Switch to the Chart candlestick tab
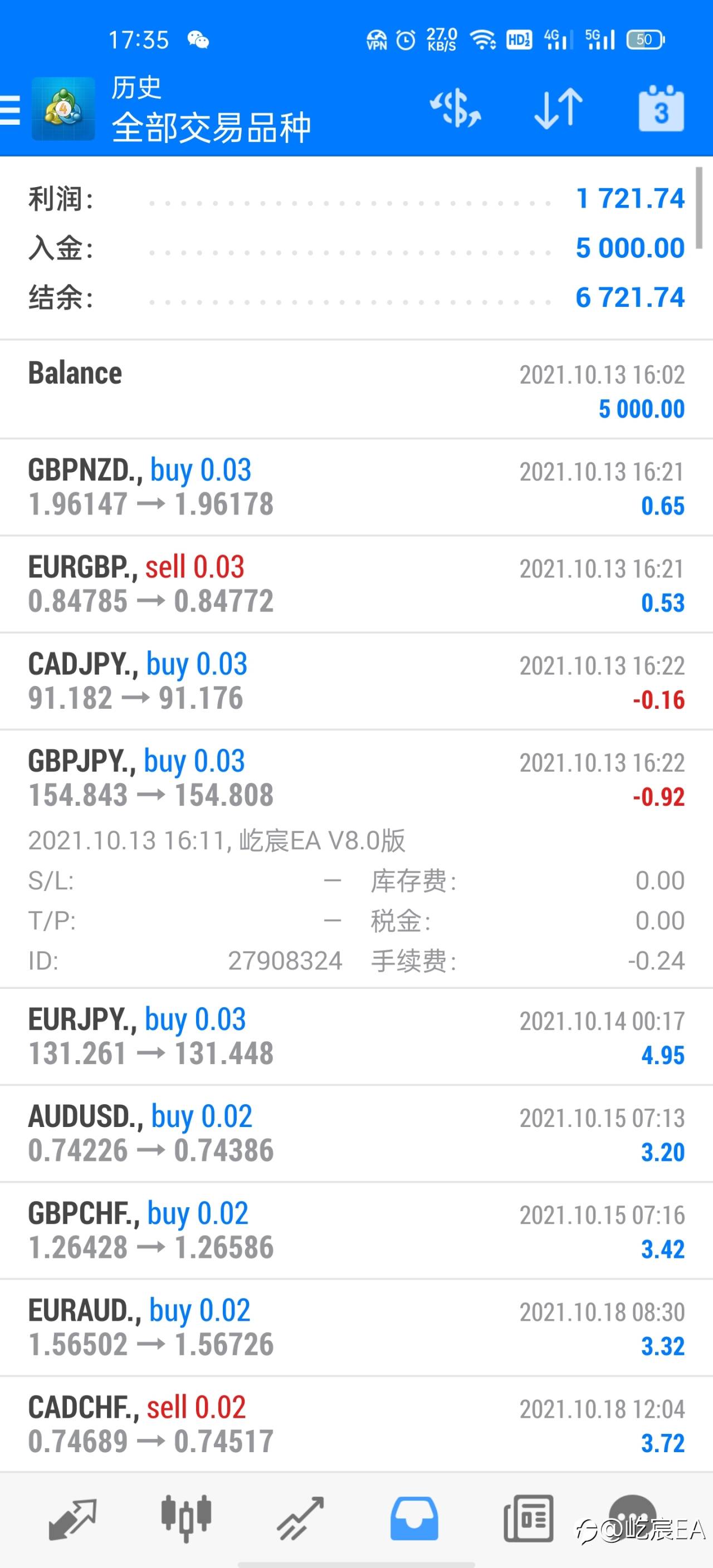This screenshot has height=1568, width=713. (185, 1518)
